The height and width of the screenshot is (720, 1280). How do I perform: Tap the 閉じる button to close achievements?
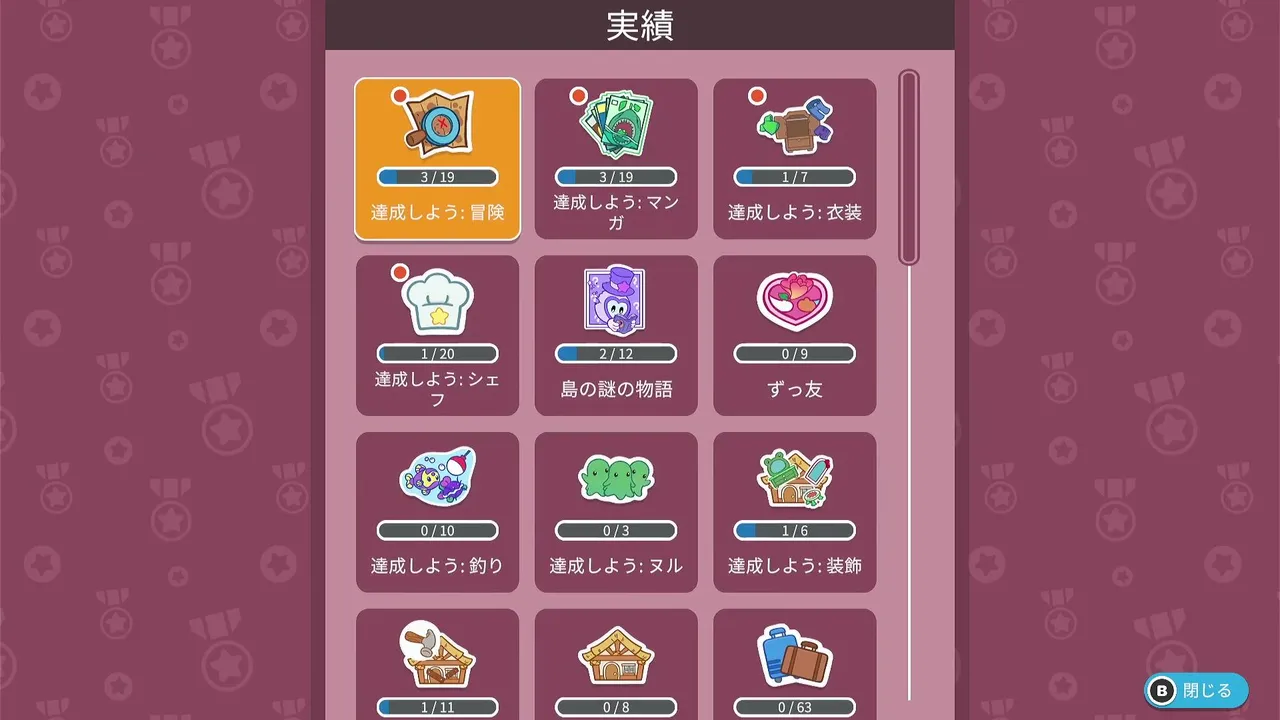pos(1196,691)
